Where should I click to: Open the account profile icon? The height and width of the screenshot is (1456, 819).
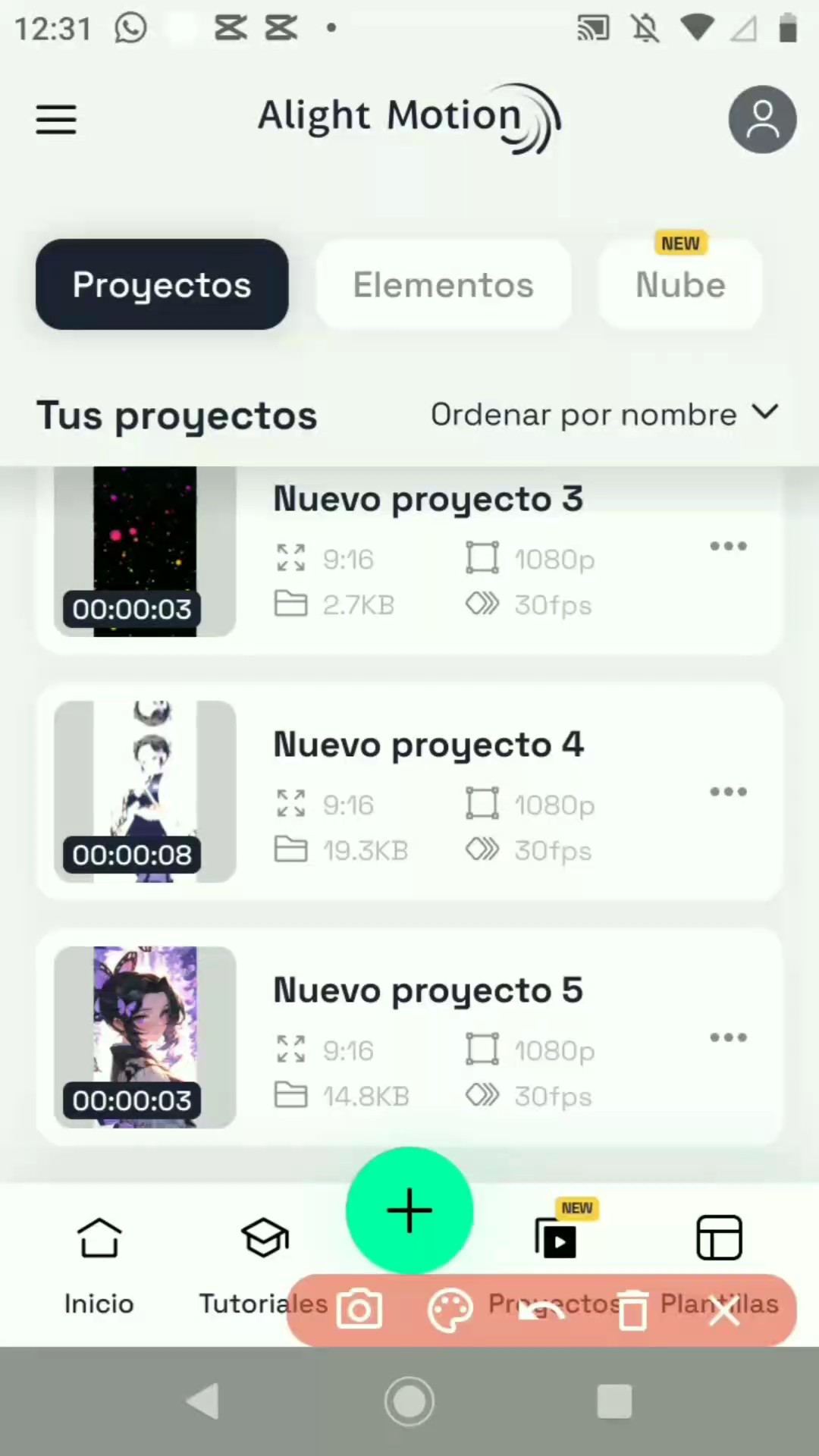[x=762, y=120]
